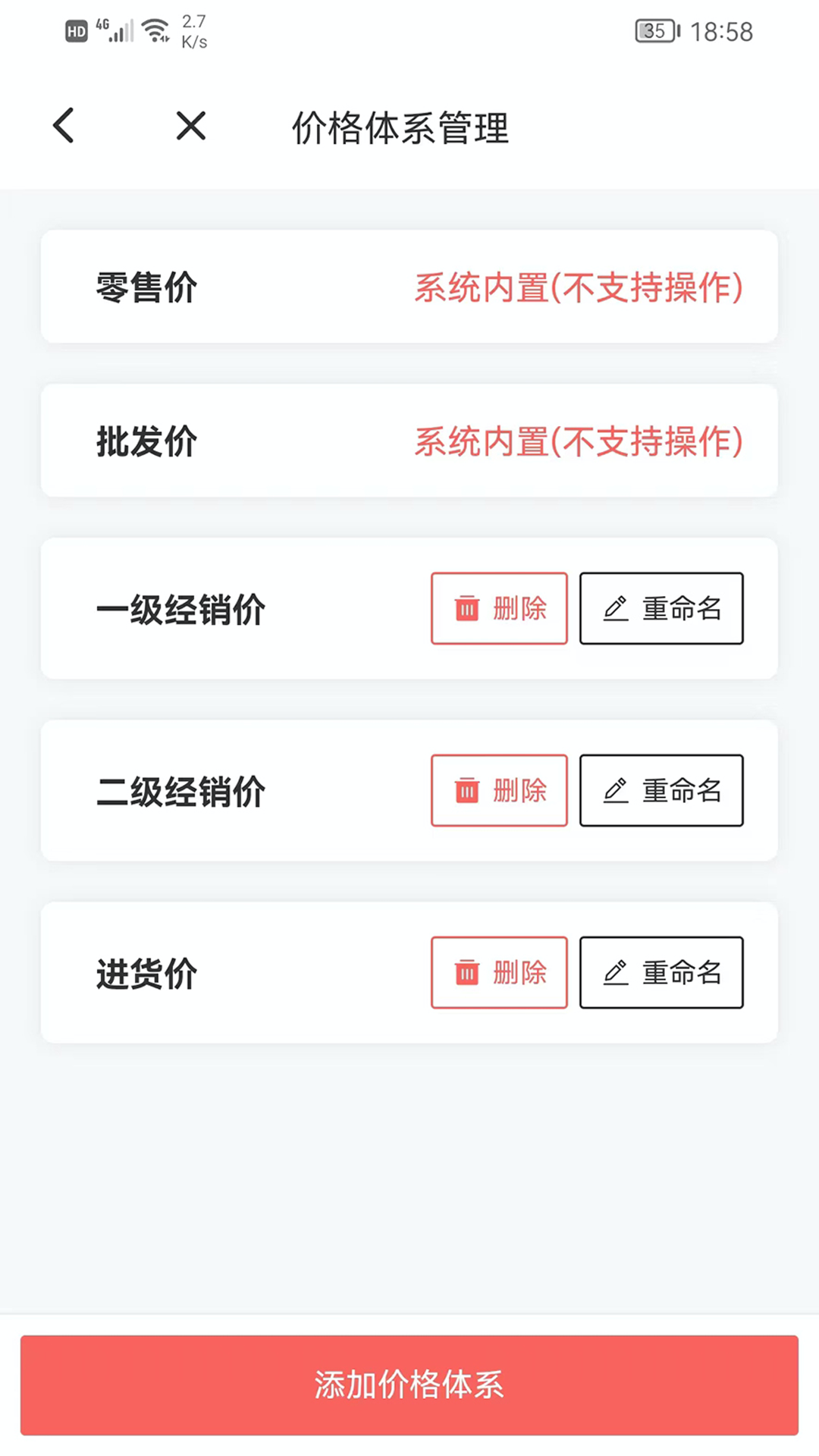Select the 批发价 card
The height and width of the screenshot is (1456, 819).
[x=409, y=441]
